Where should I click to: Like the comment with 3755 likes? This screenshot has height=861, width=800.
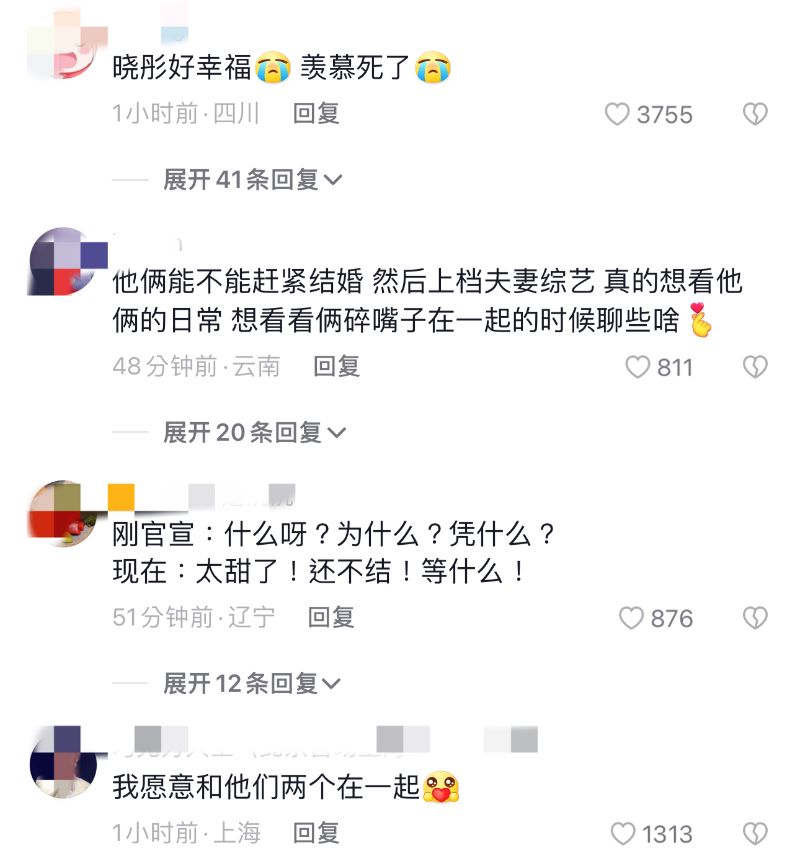(618, 114)
